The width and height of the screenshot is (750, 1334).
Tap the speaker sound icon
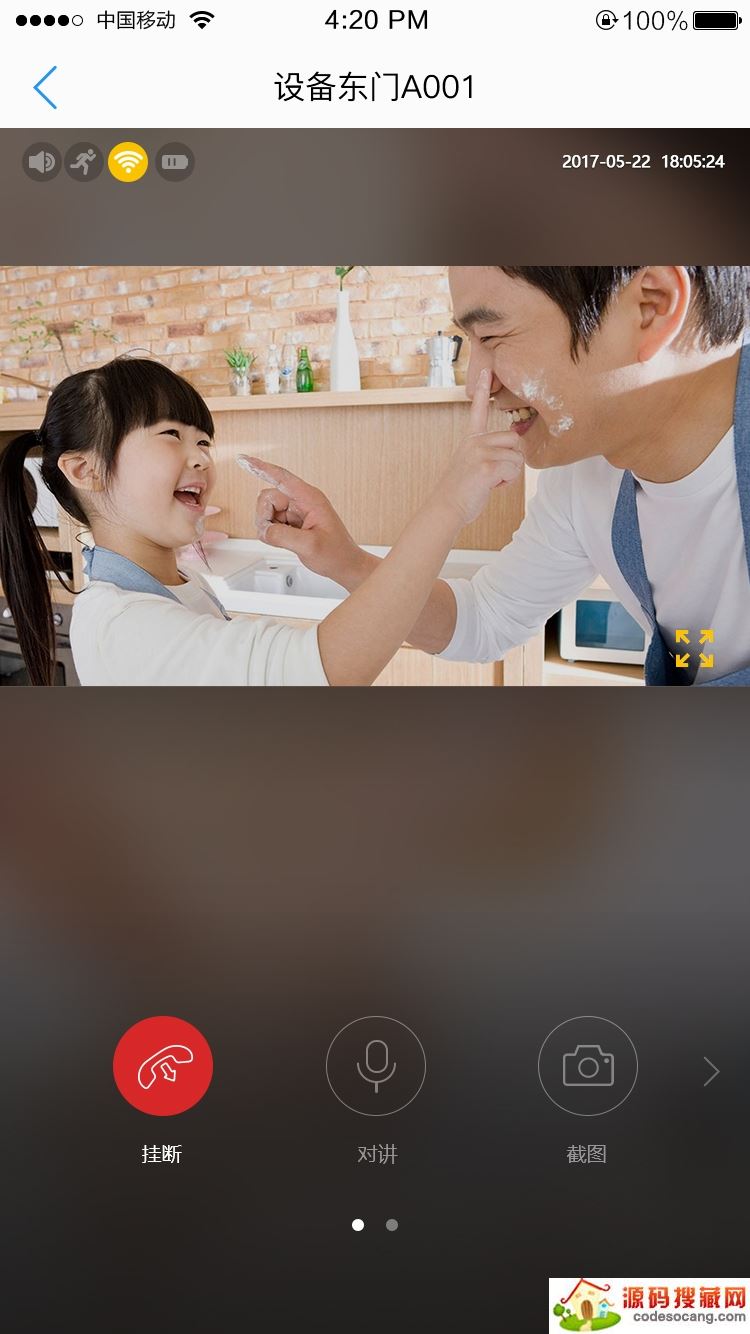coord(42,162)
